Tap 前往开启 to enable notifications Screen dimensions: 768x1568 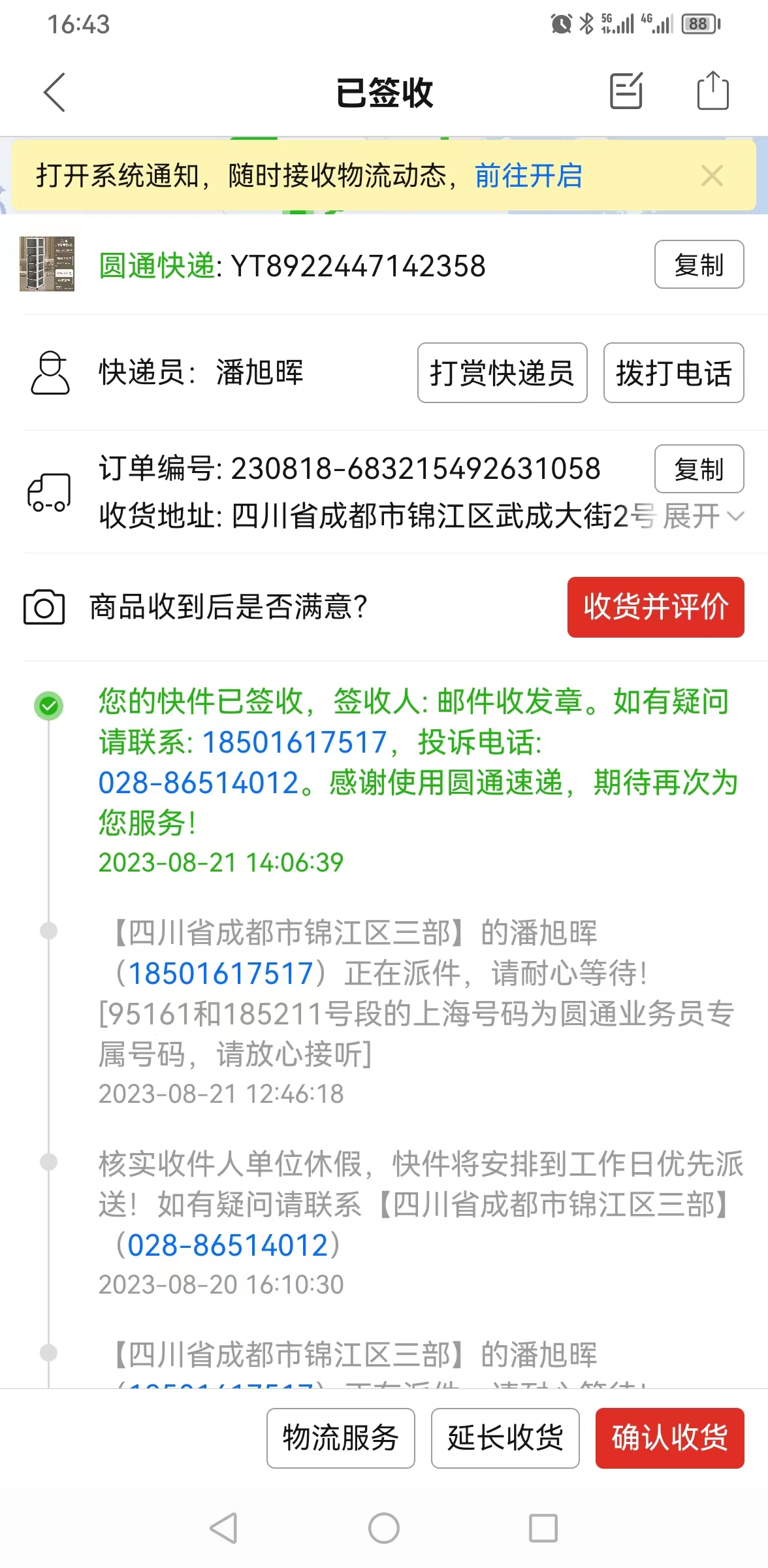pyautogui.click(x=528, y=176)
